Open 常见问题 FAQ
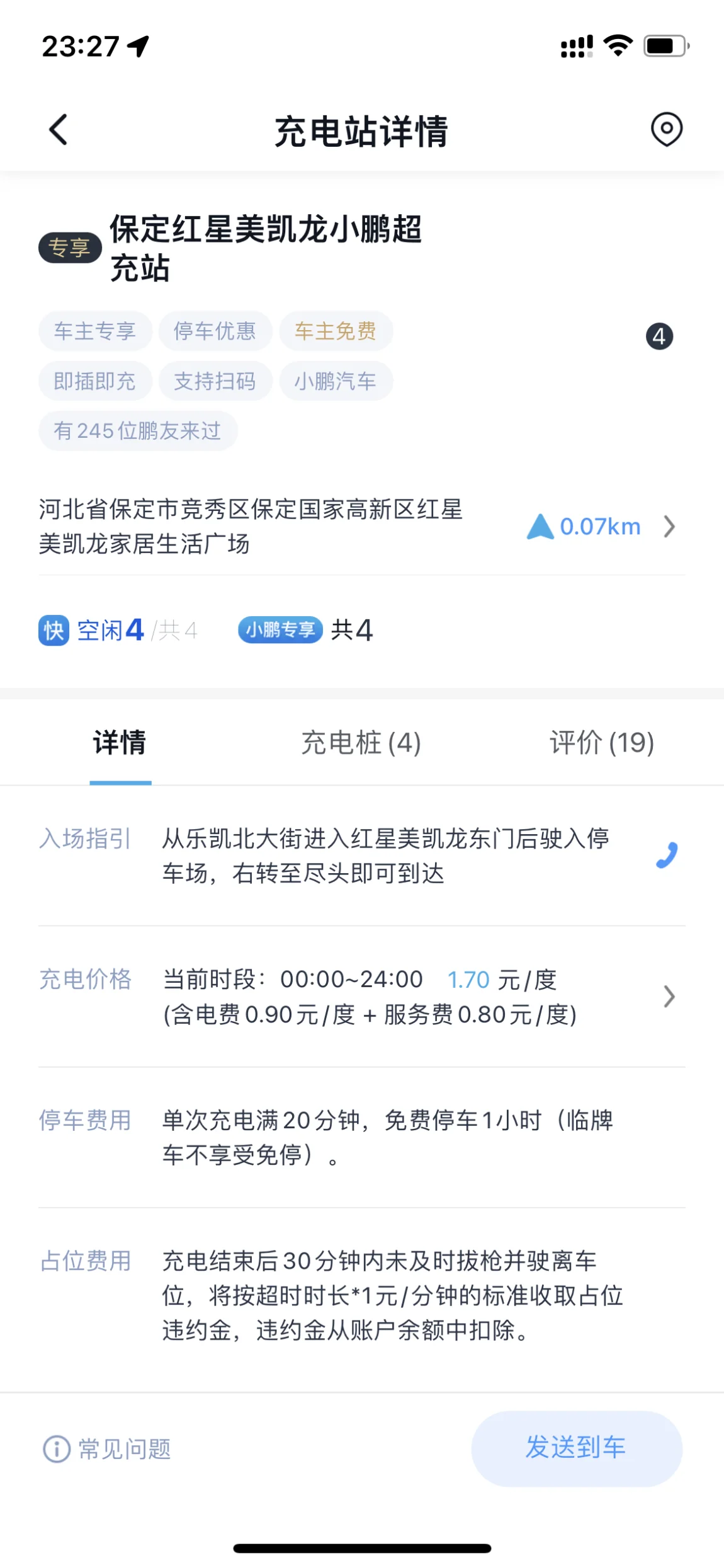 pos(107,1449)
